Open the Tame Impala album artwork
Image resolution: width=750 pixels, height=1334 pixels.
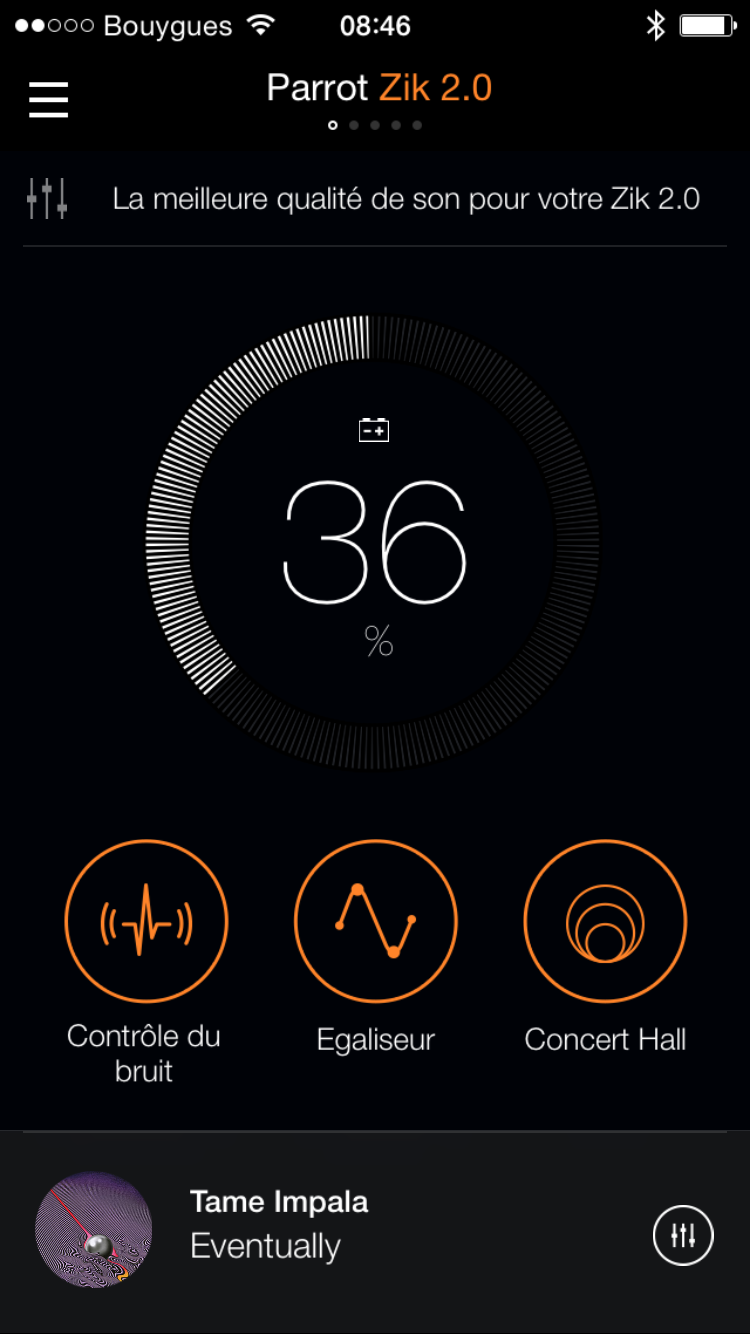coord(94,1230)
